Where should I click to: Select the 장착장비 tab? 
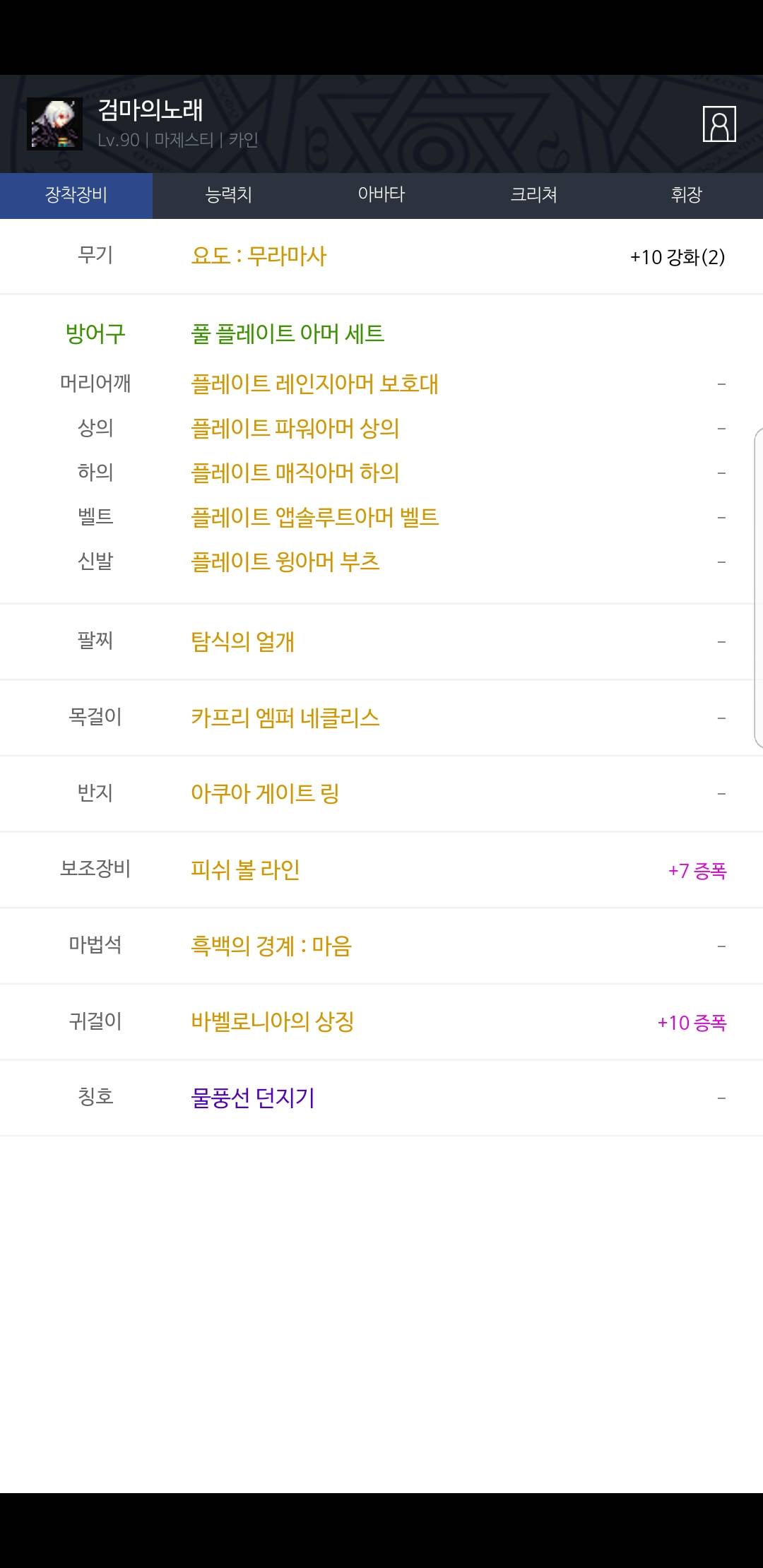[76, 195]
